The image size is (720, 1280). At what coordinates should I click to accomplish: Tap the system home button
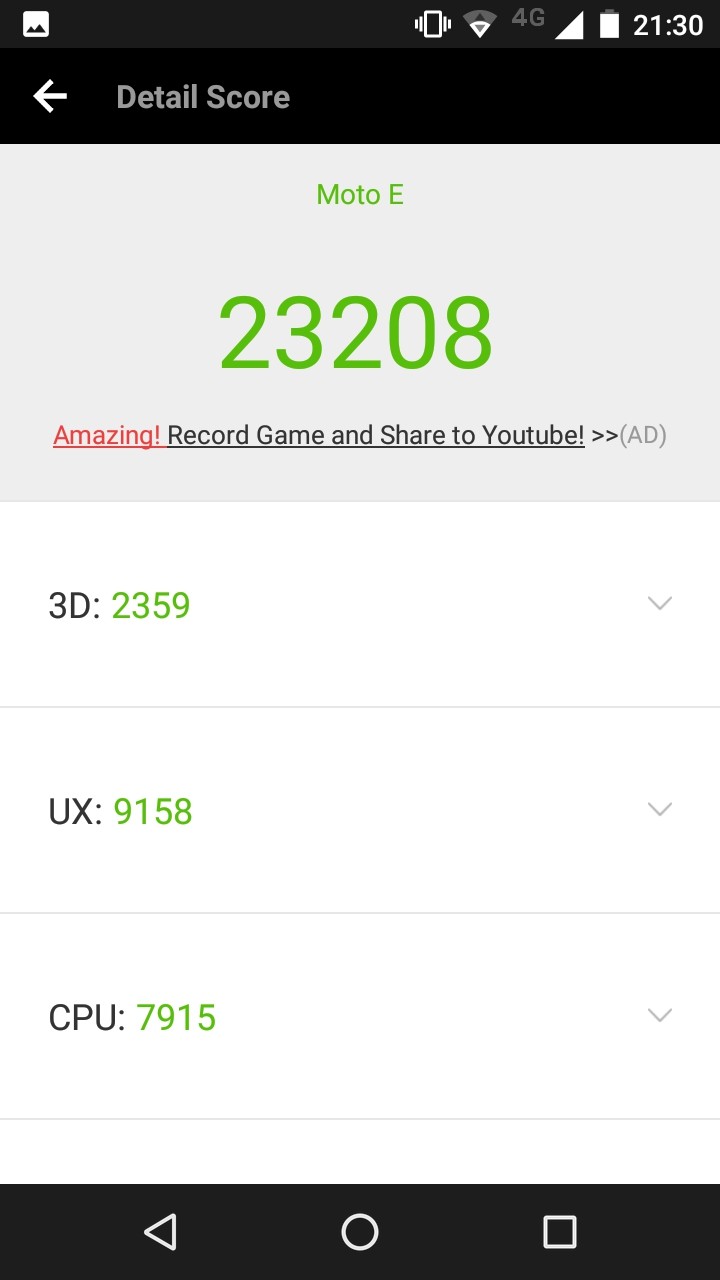(360, 1232)
